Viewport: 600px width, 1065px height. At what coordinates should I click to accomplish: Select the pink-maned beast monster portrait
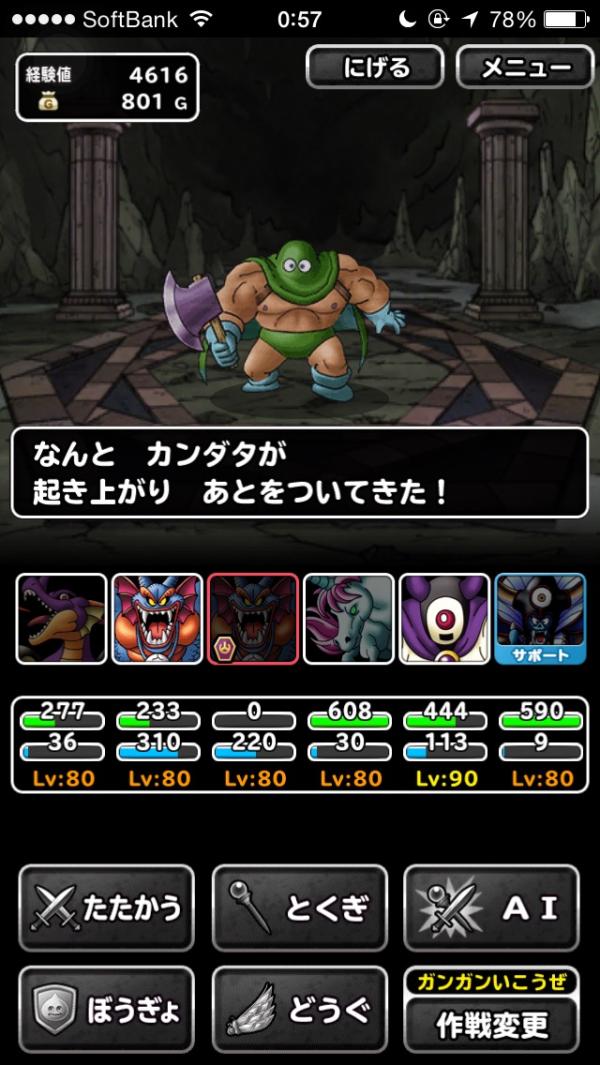(349, 619)
